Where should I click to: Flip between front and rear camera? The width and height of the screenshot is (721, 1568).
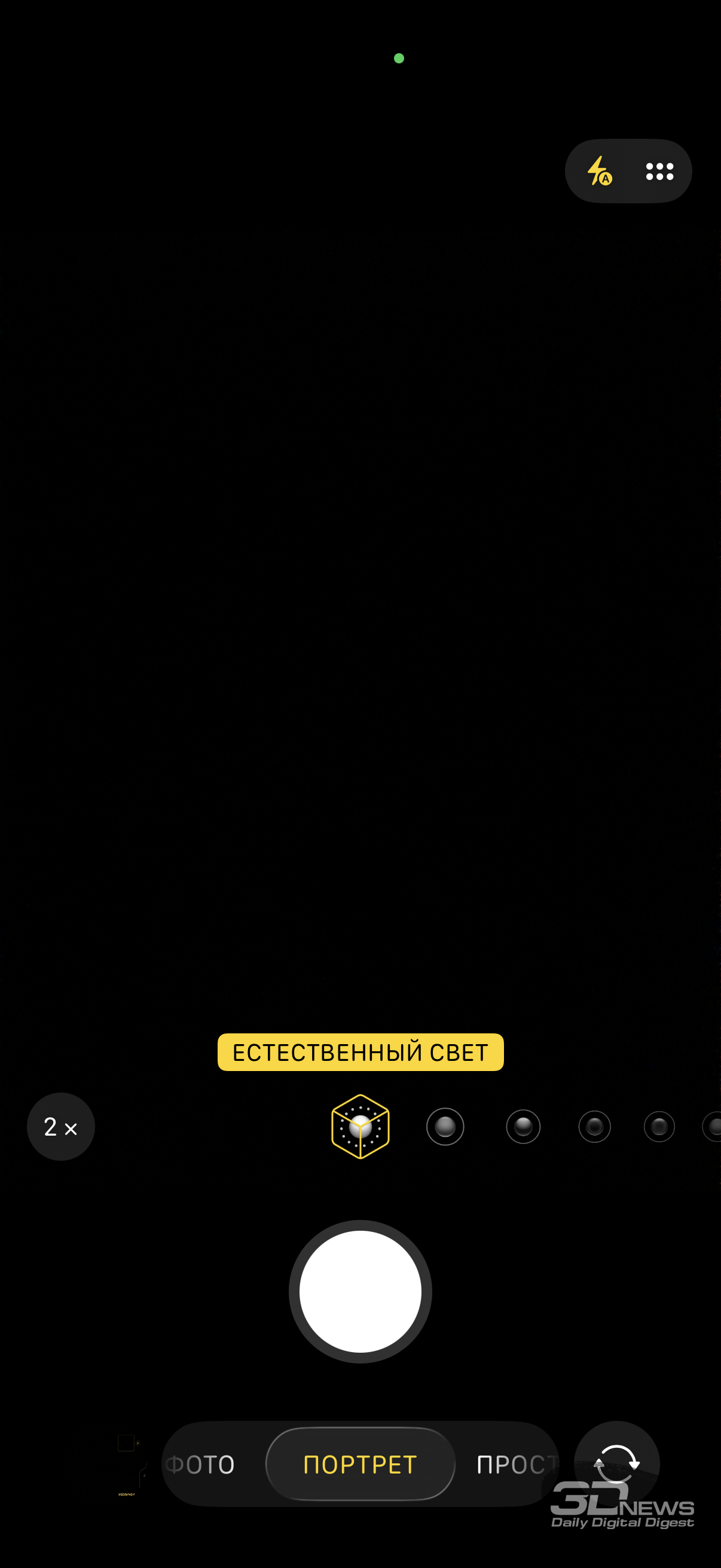[x=616, y=1463]
